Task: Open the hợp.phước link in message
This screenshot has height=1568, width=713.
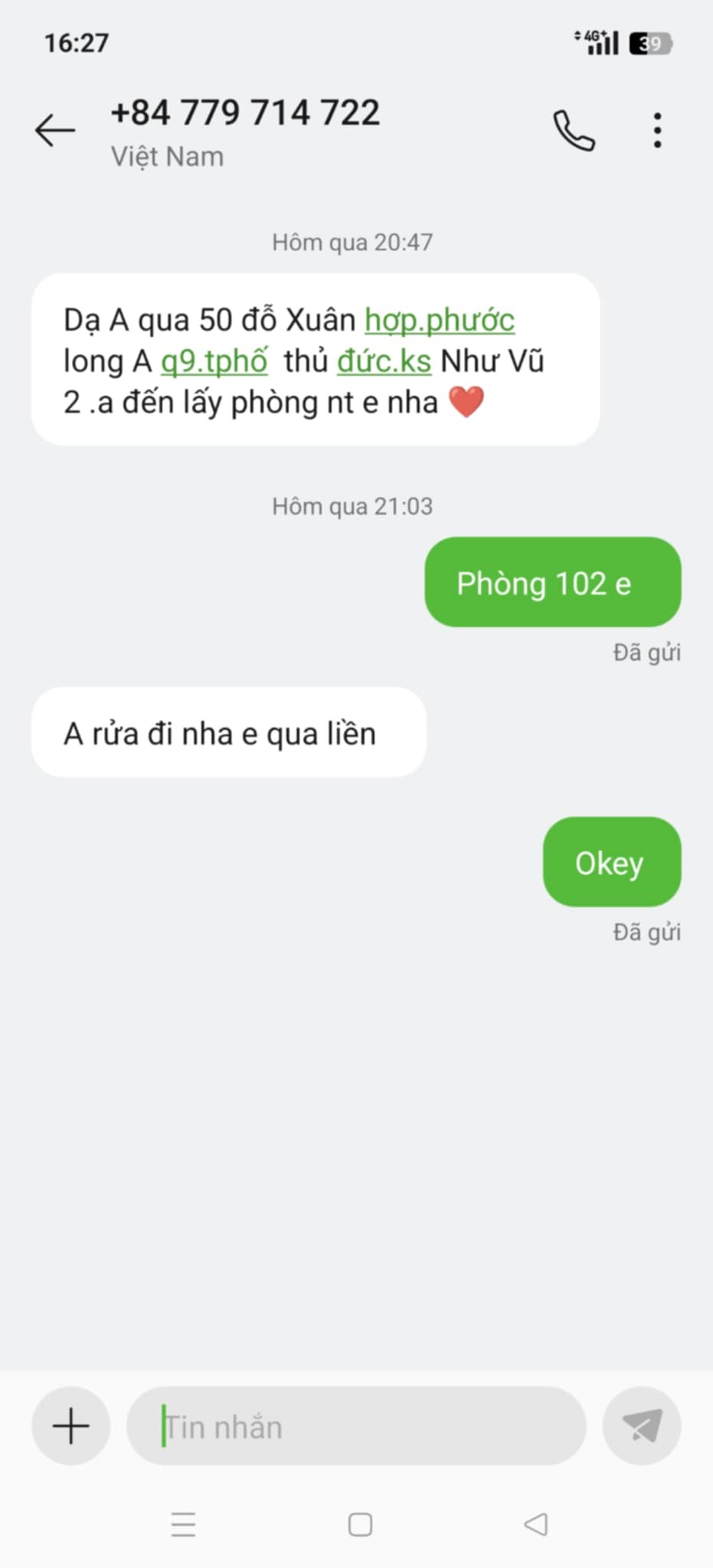Action: click(x=440, y=321)
